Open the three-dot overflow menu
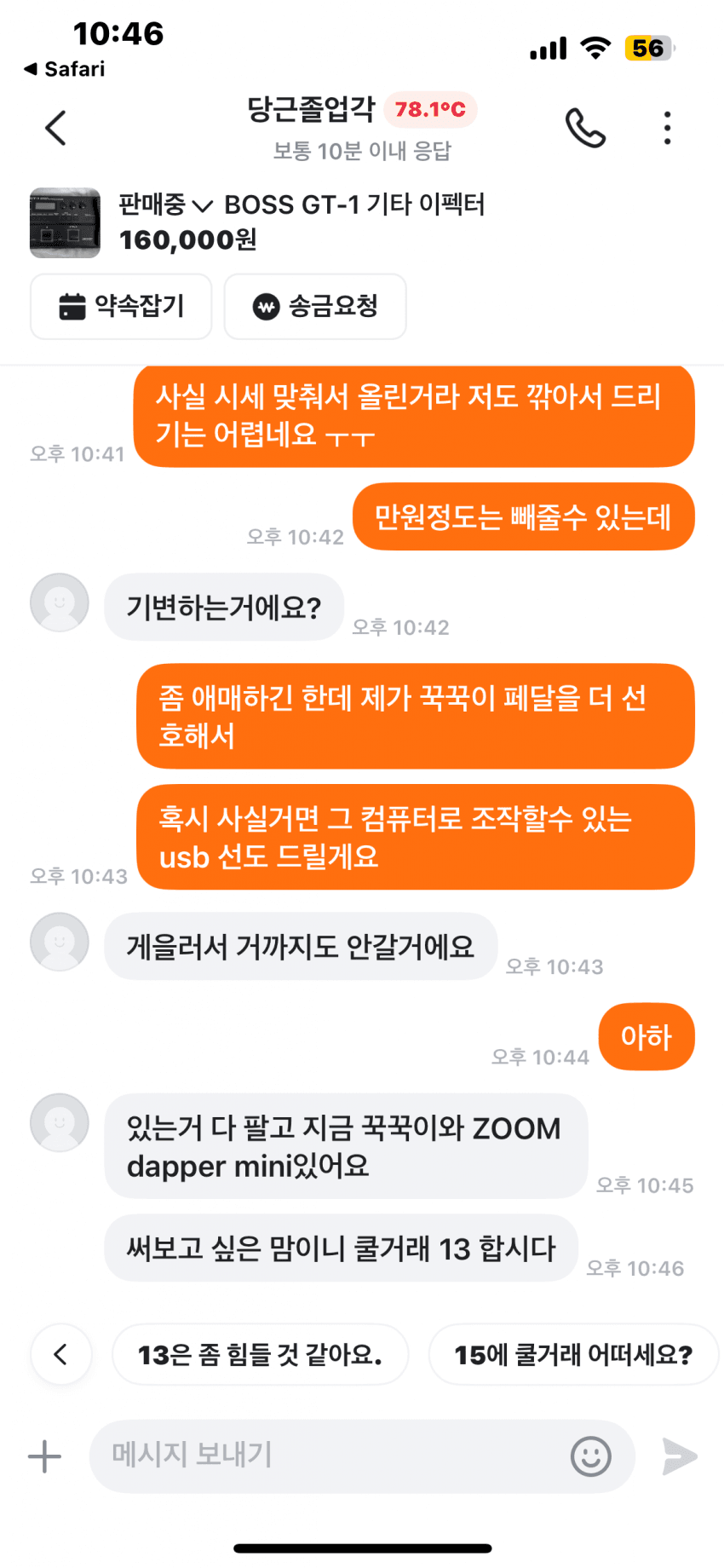This screenshot has height=1568, width=724. [667, 129]
